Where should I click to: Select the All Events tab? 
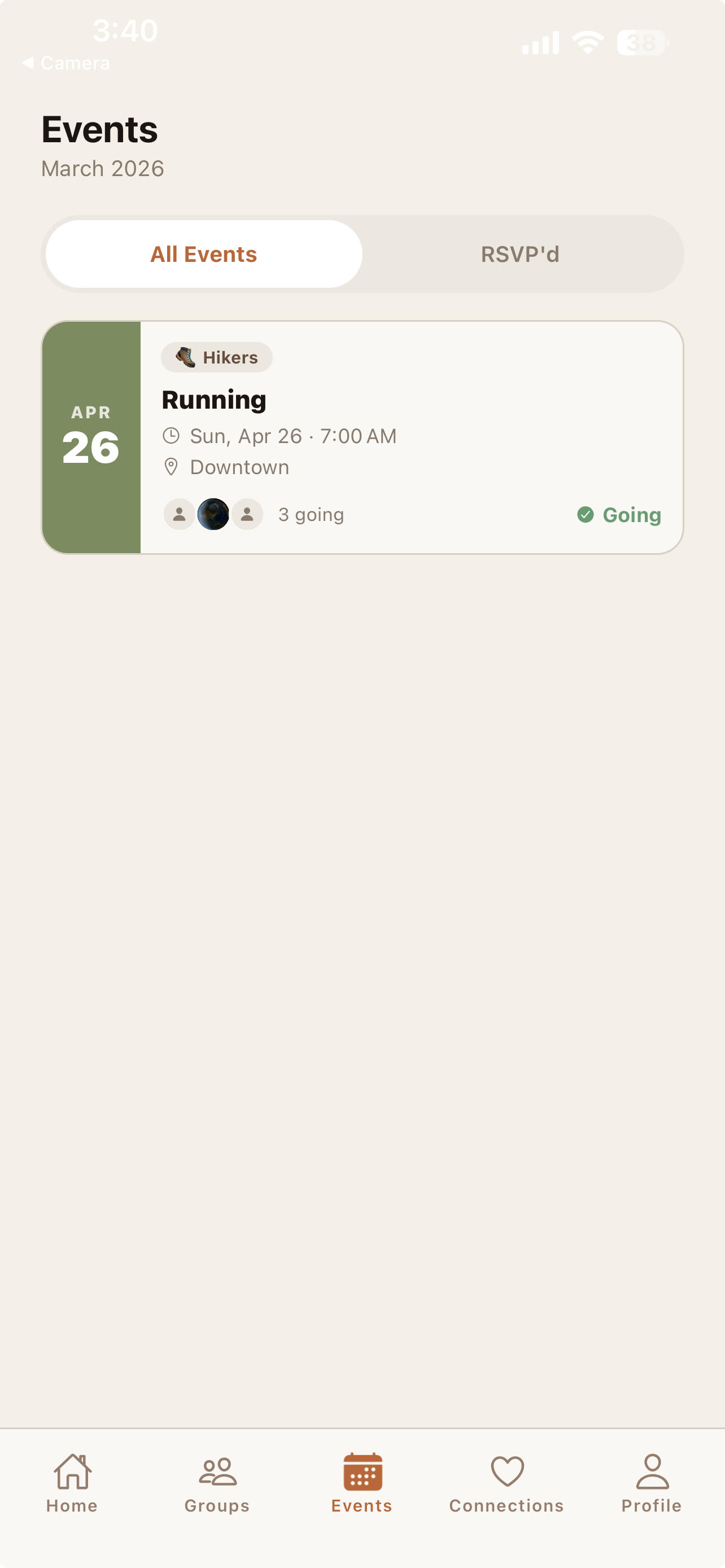tap(203, 254)
